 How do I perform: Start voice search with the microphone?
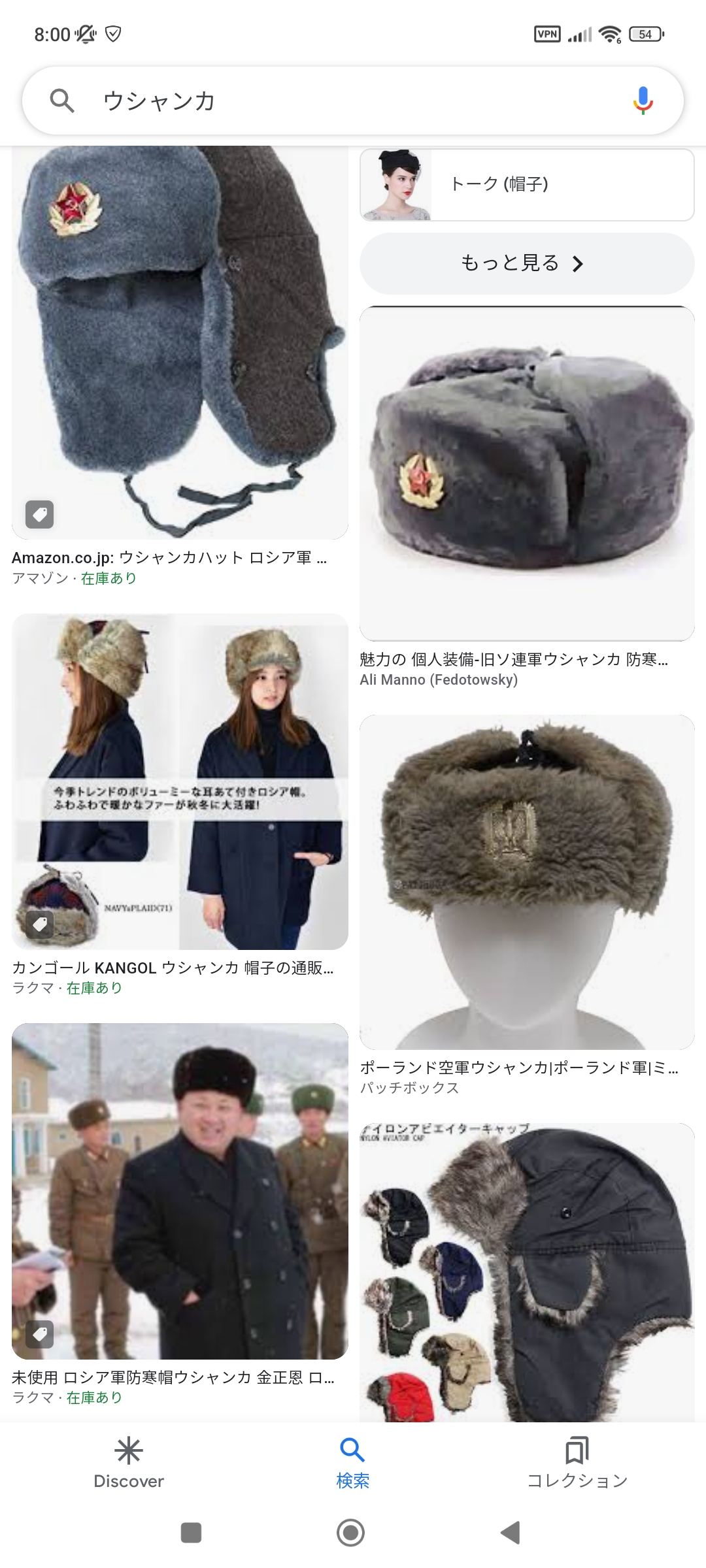click(643, 101)
